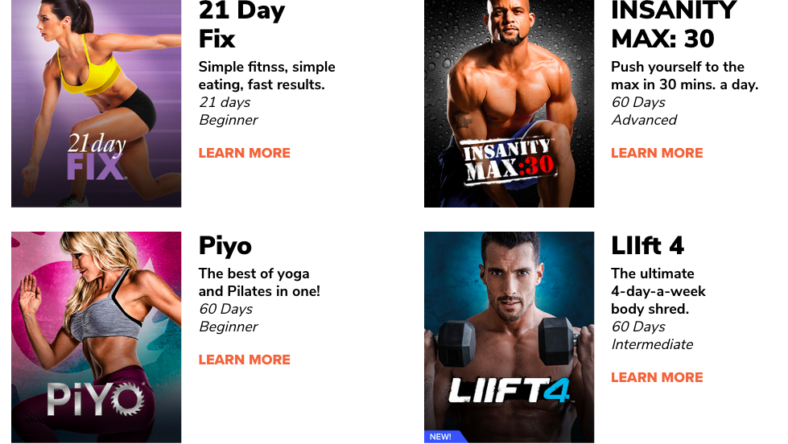Screen dimensions: 788x444
Task: Select the PiYo program cover image
Action: click(96, 337)
